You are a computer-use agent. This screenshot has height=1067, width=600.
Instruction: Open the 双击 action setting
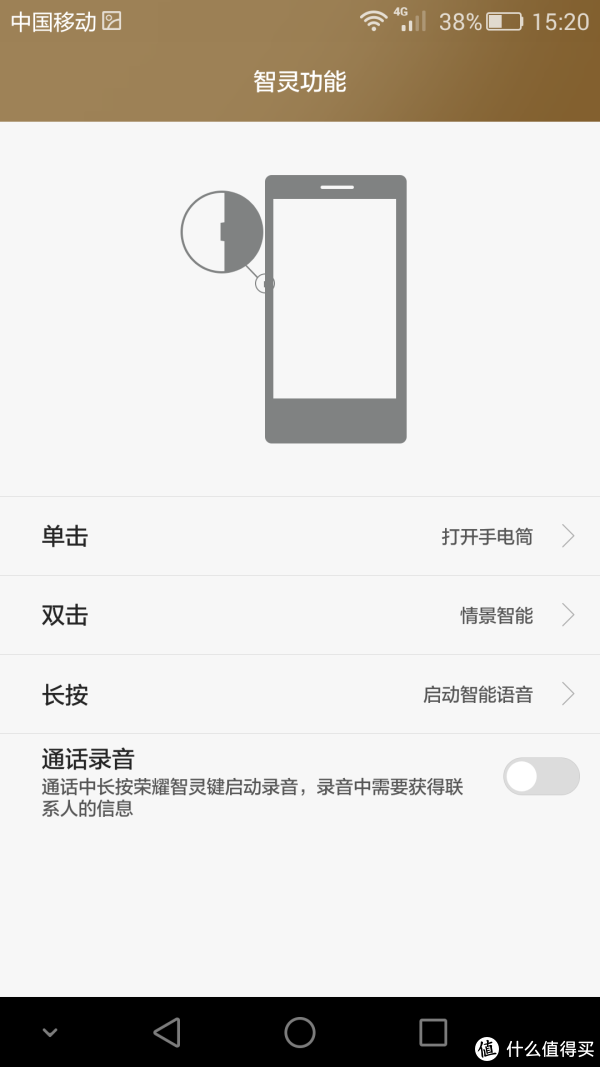tap(300, 615)
